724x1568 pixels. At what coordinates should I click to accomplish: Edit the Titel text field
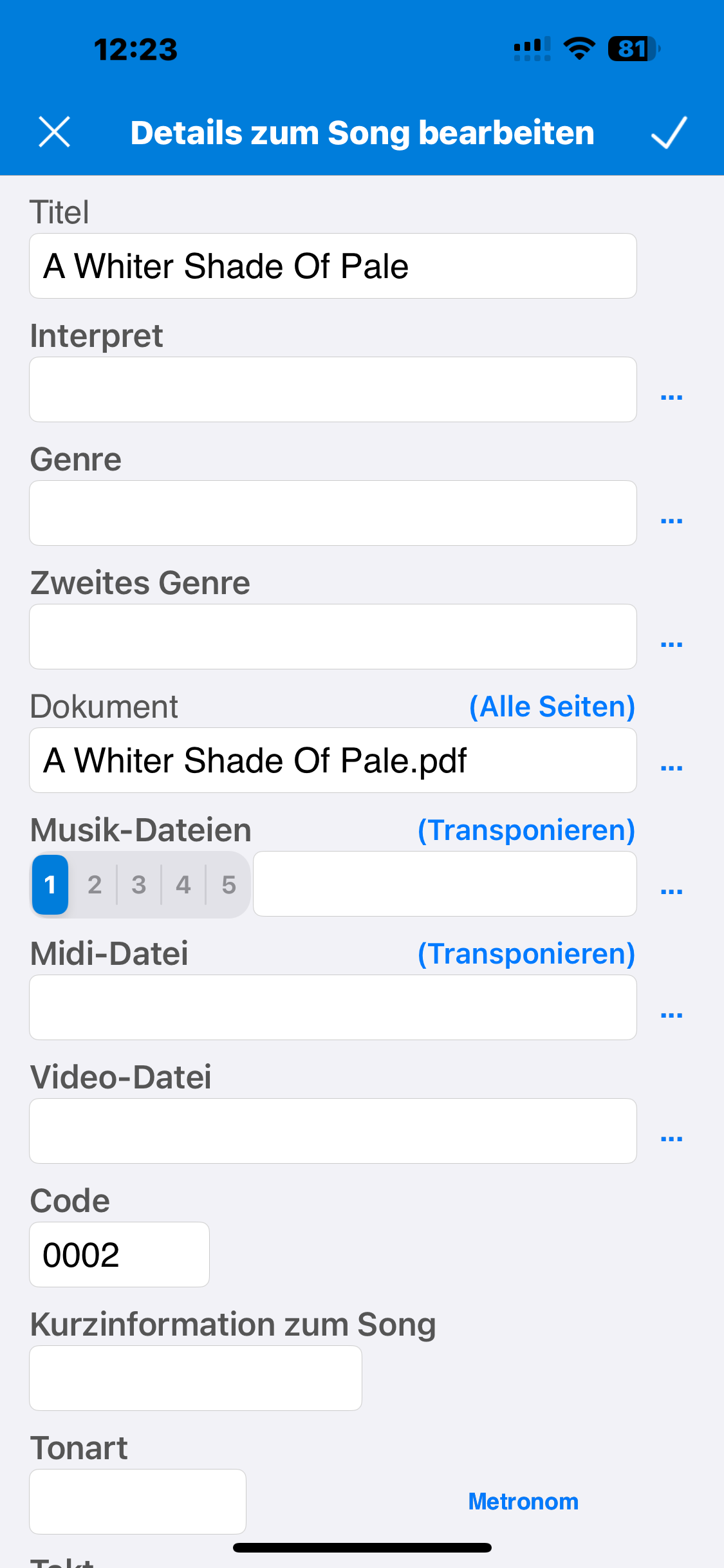(333, 266)
